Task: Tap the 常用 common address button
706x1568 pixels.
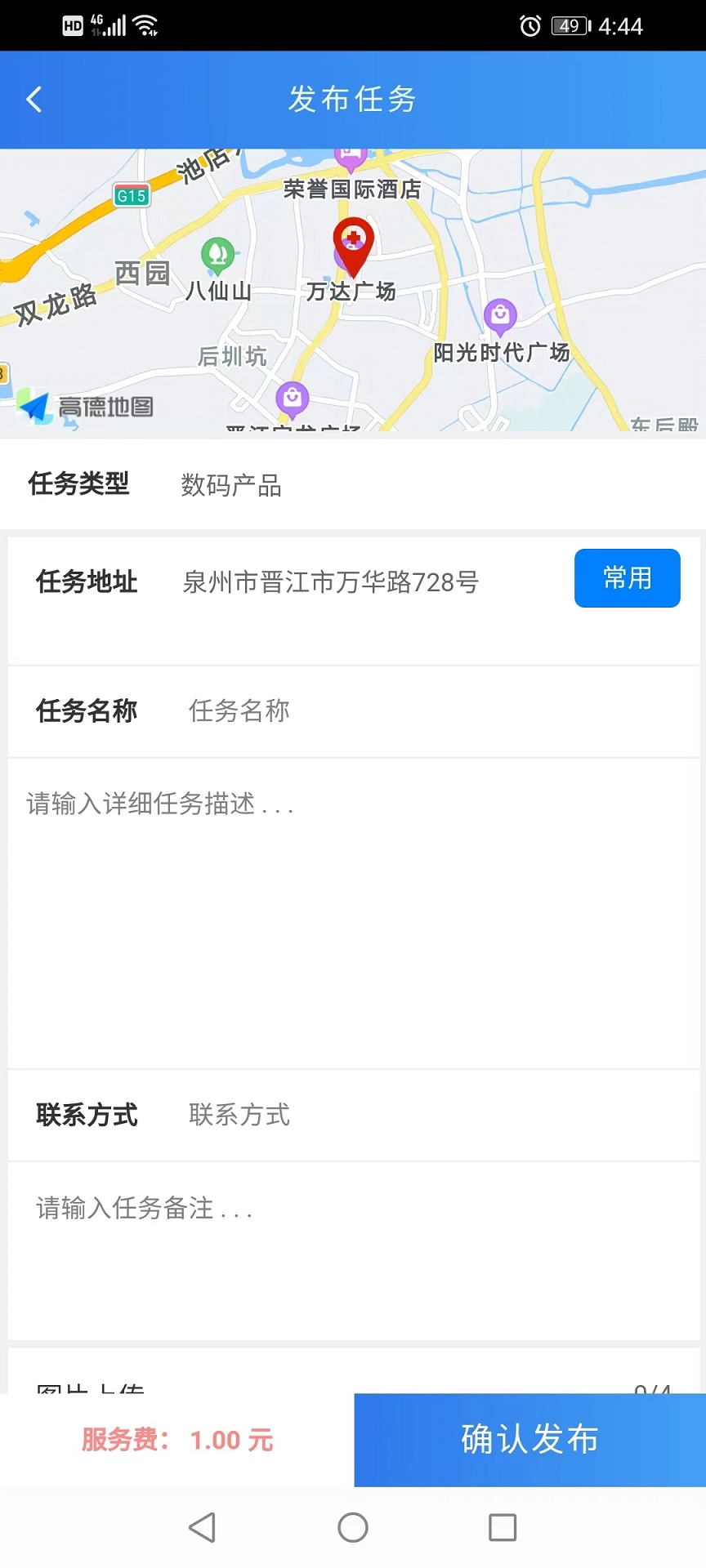Action: pos(627,577)
